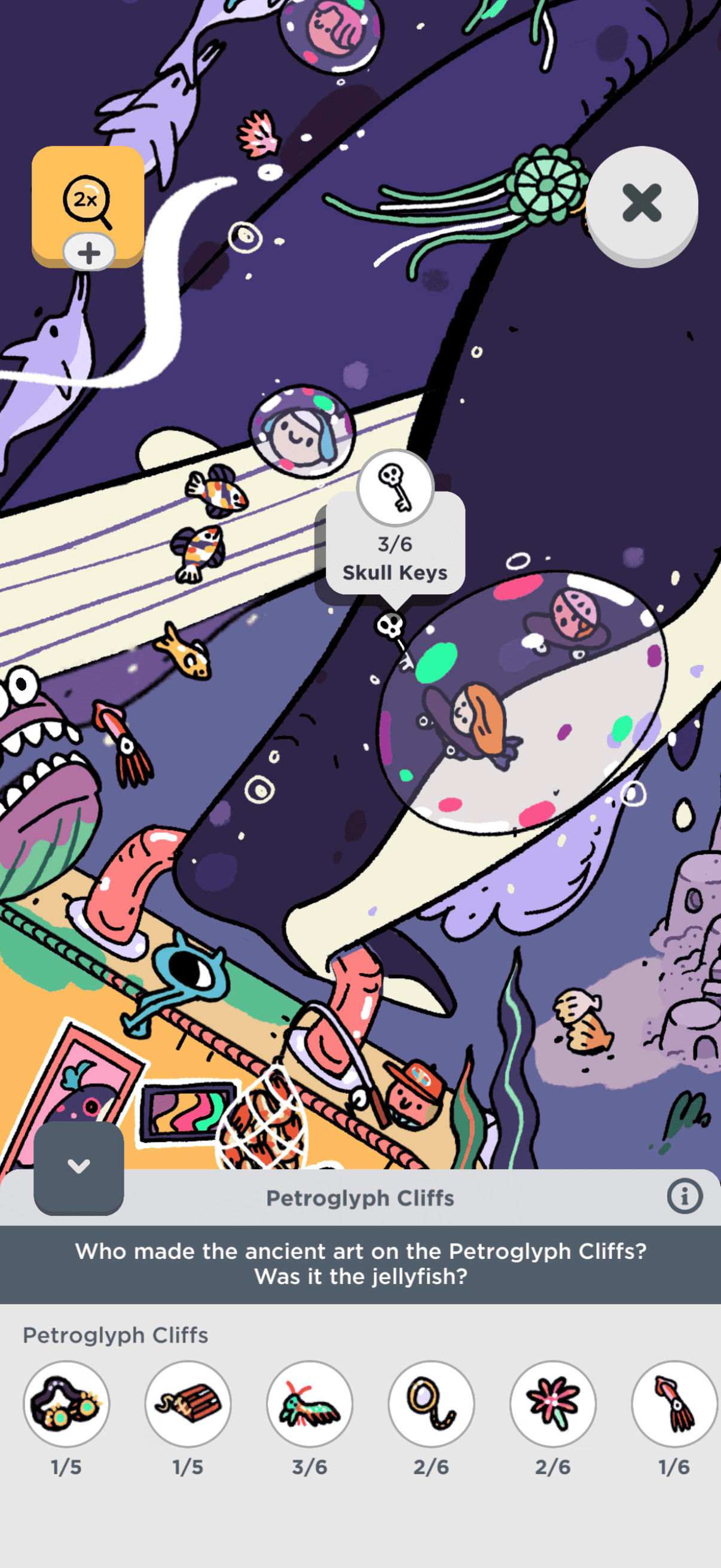Collapse the Petroglyph Cliffs panel

(78, 1166)
